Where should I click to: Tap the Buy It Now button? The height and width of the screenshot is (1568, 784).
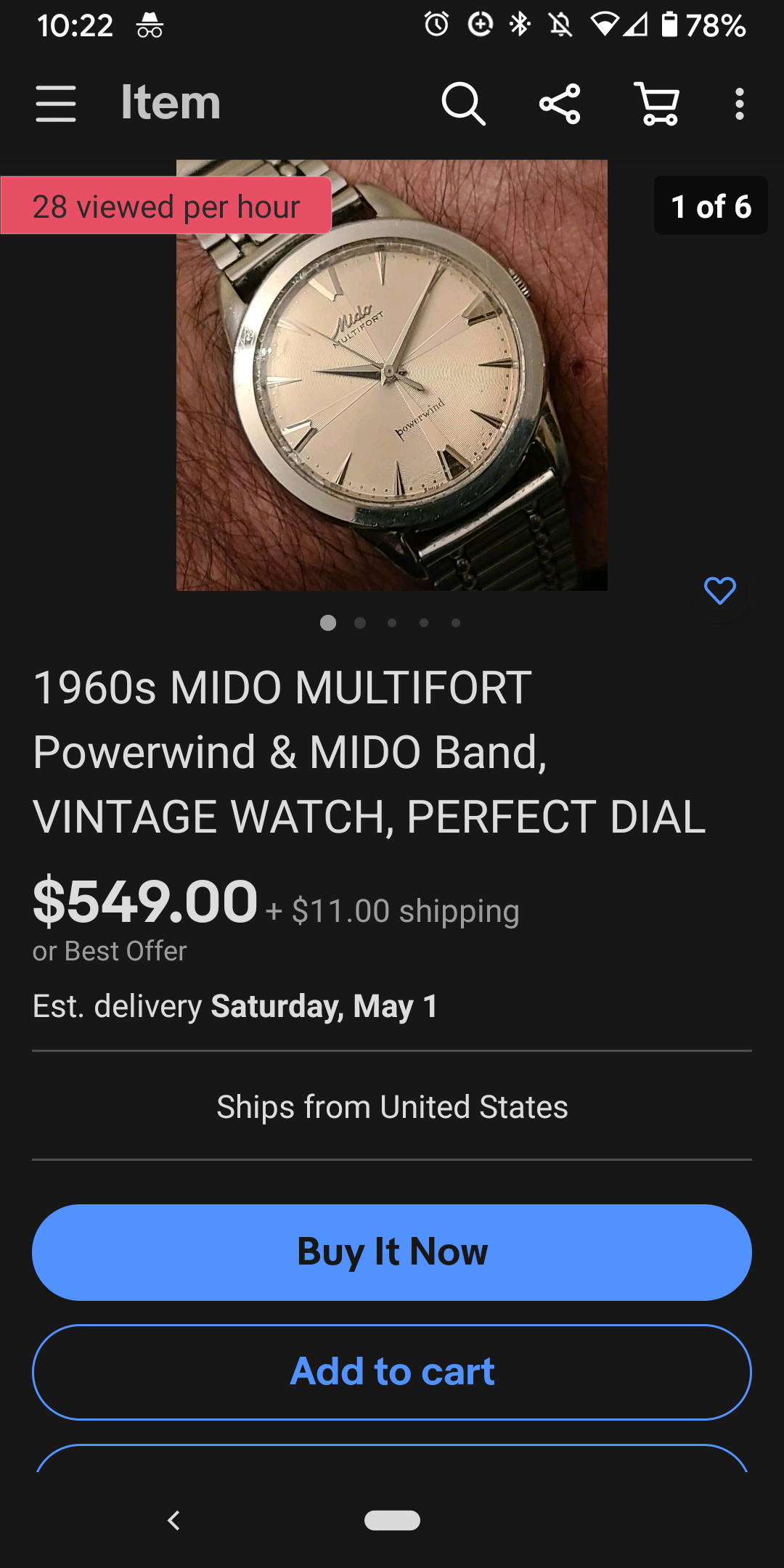pos(392,1252)
